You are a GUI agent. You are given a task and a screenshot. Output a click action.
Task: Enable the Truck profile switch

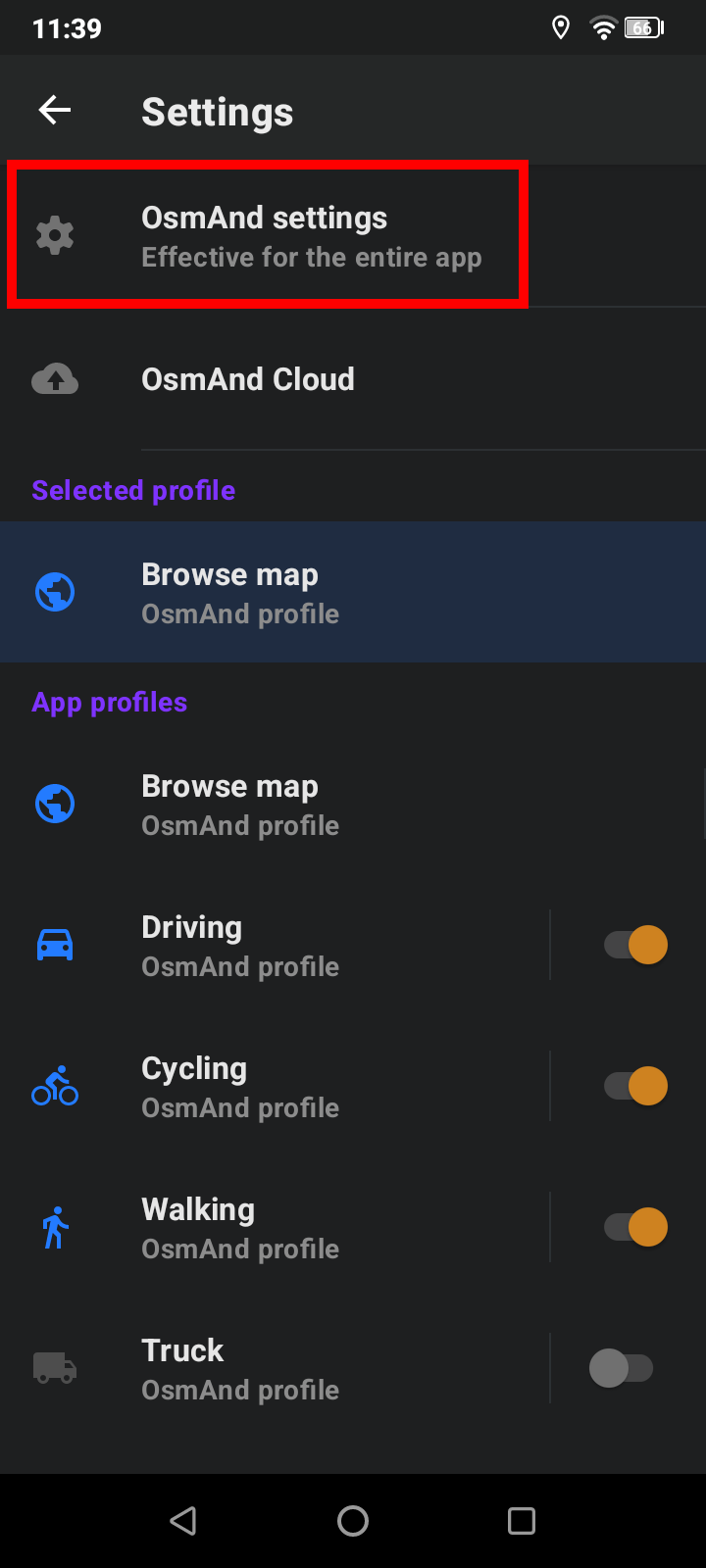pyautogui.click(x=622, y=1369)
